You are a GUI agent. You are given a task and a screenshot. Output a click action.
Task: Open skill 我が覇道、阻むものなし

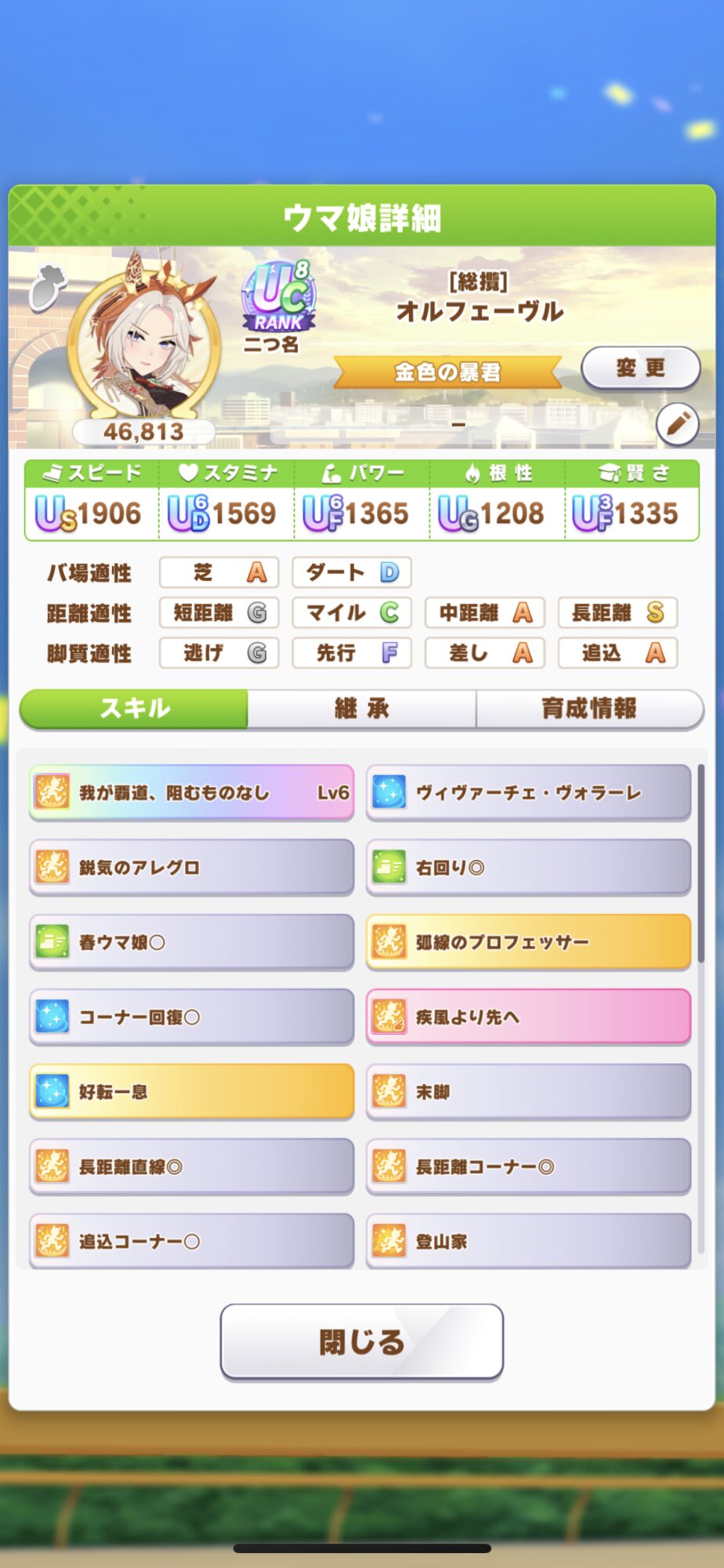(191, 793)
